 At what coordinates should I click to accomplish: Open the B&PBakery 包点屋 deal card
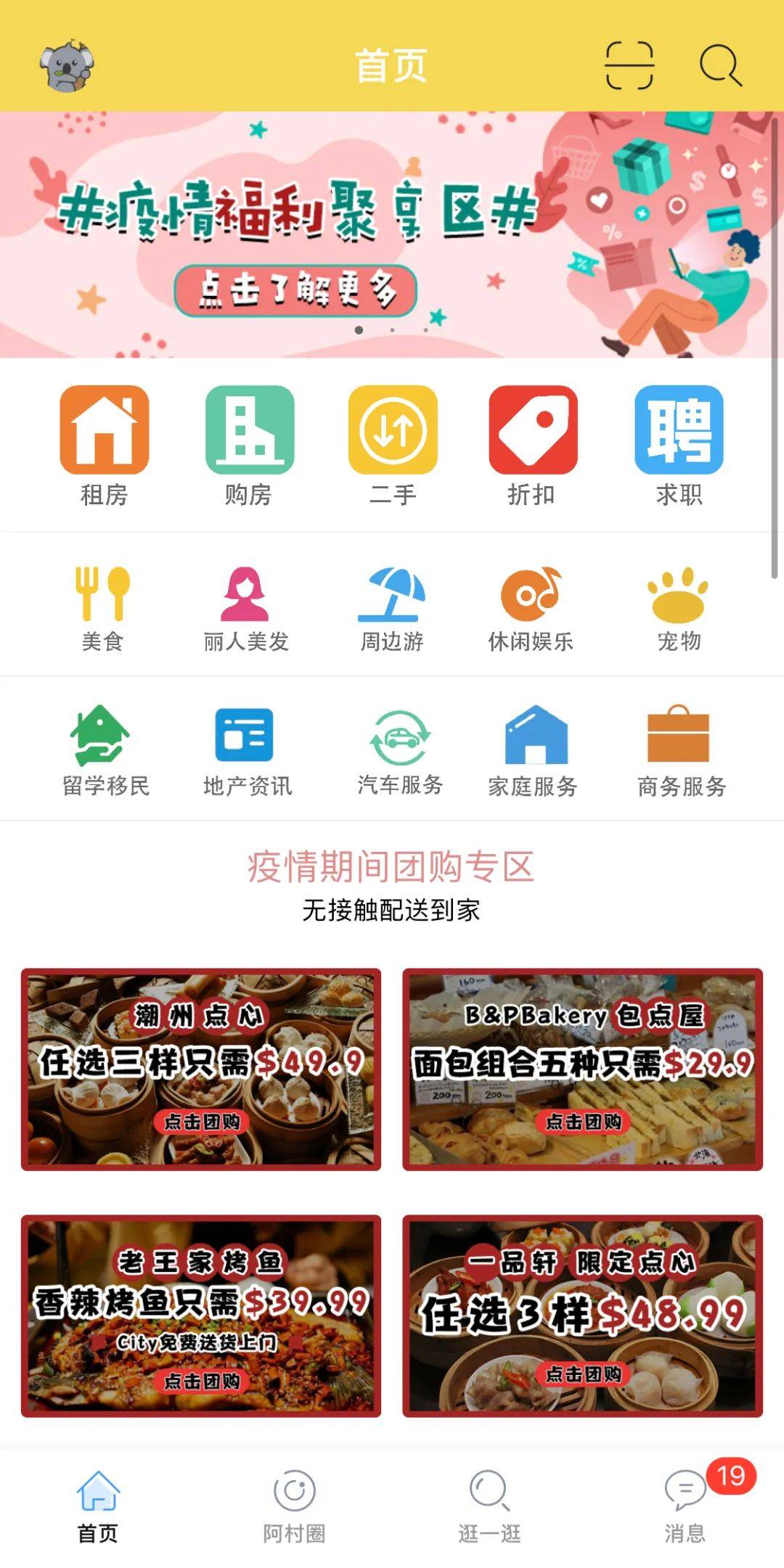click(x=582, y=1069)
